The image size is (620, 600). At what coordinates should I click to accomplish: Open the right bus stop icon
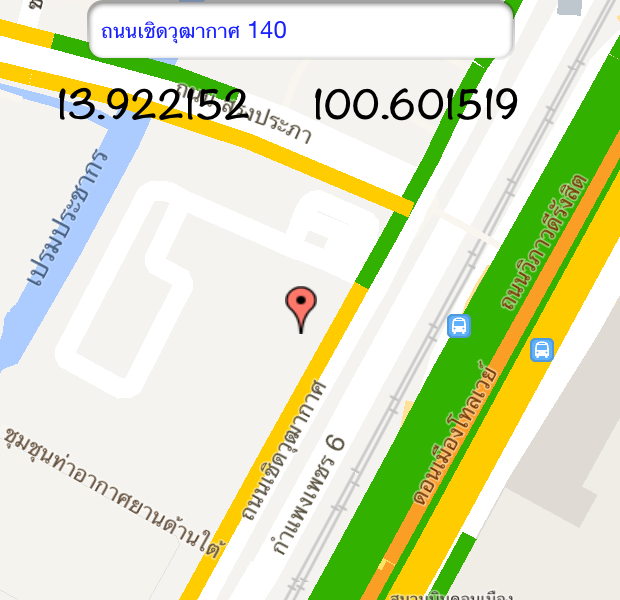pos(541,349)
